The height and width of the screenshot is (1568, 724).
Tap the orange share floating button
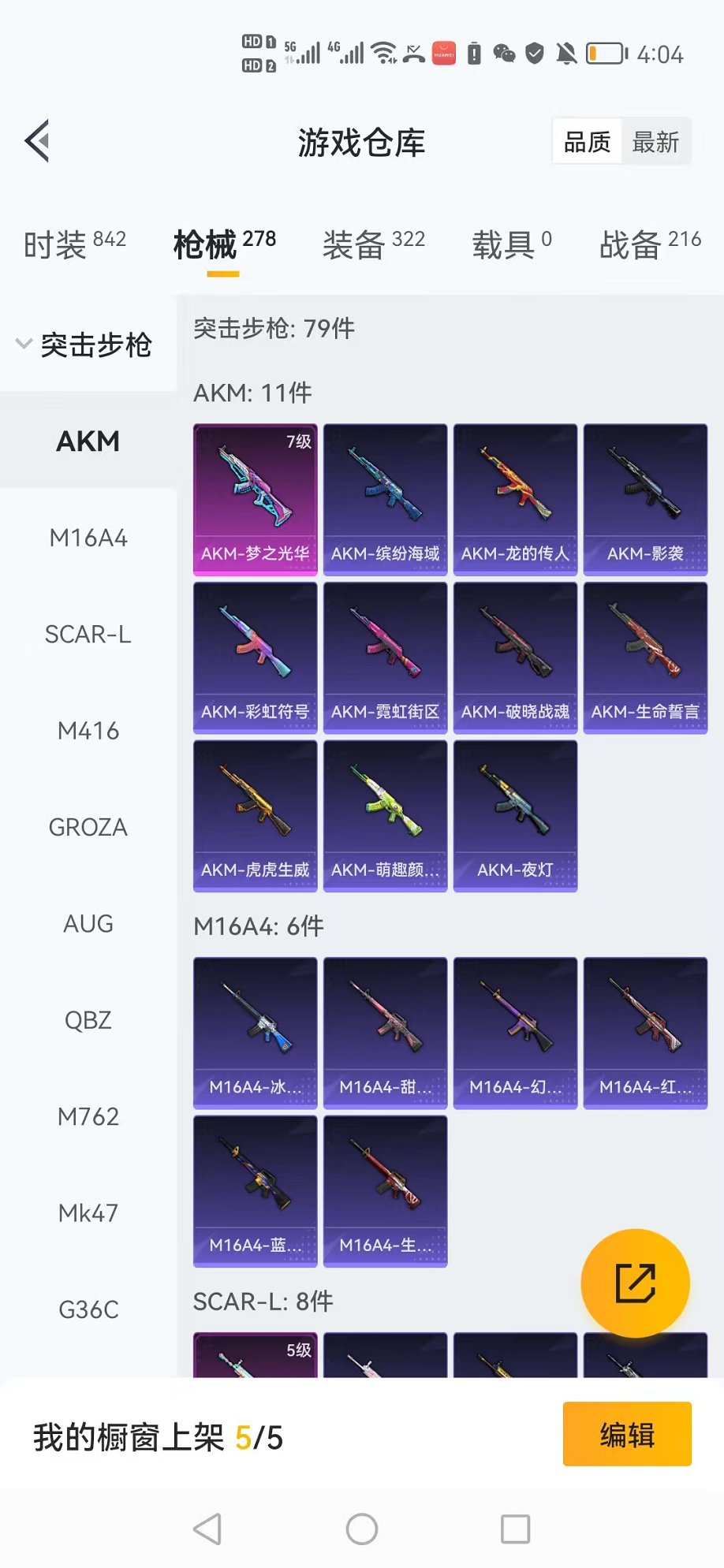tap(635, 1283)
